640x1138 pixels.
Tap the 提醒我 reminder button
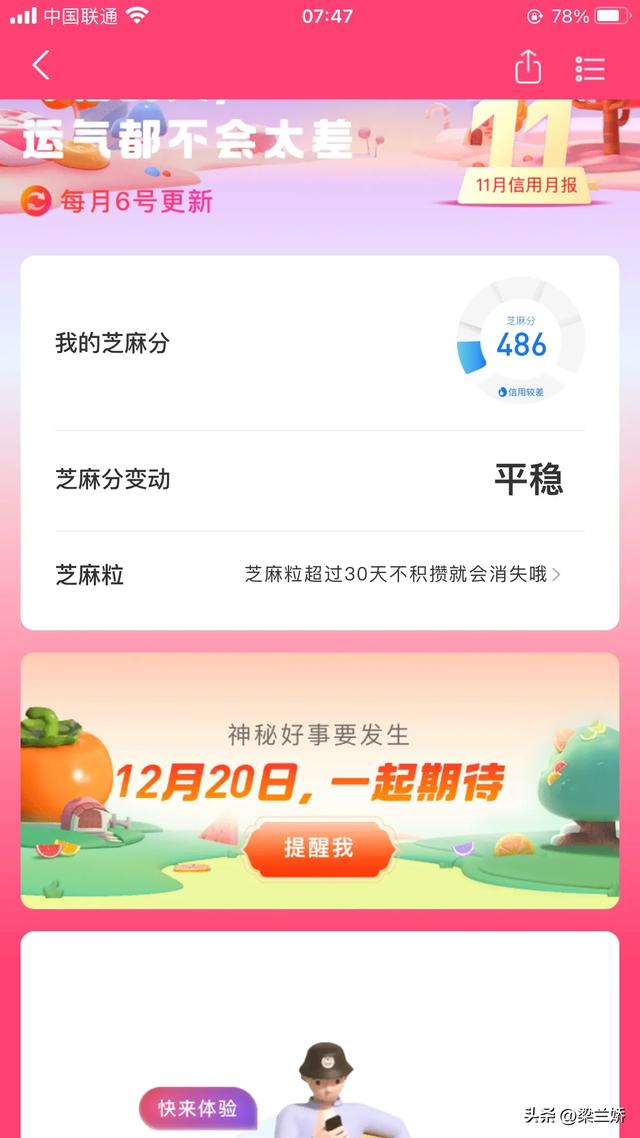[x=319, y=848]
